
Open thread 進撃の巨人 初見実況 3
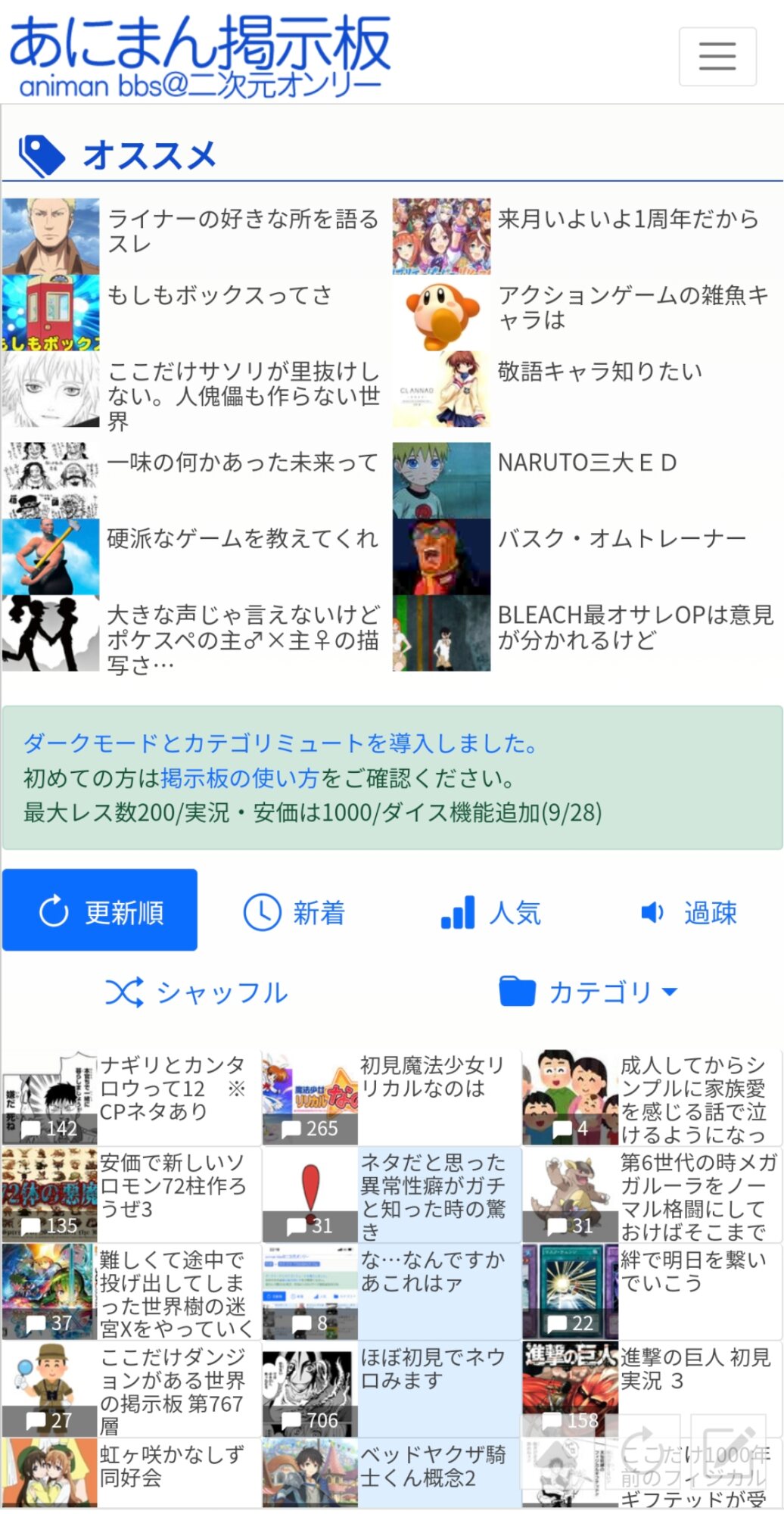[652, 1389]
